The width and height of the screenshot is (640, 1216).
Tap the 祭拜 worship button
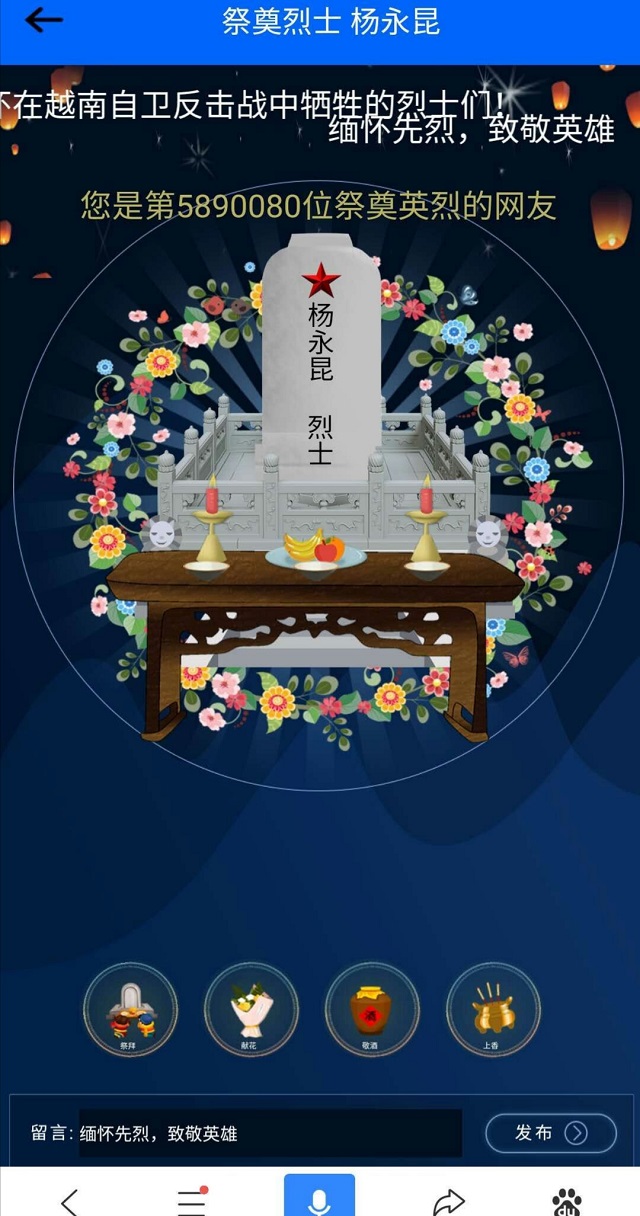coord(130,1009)
